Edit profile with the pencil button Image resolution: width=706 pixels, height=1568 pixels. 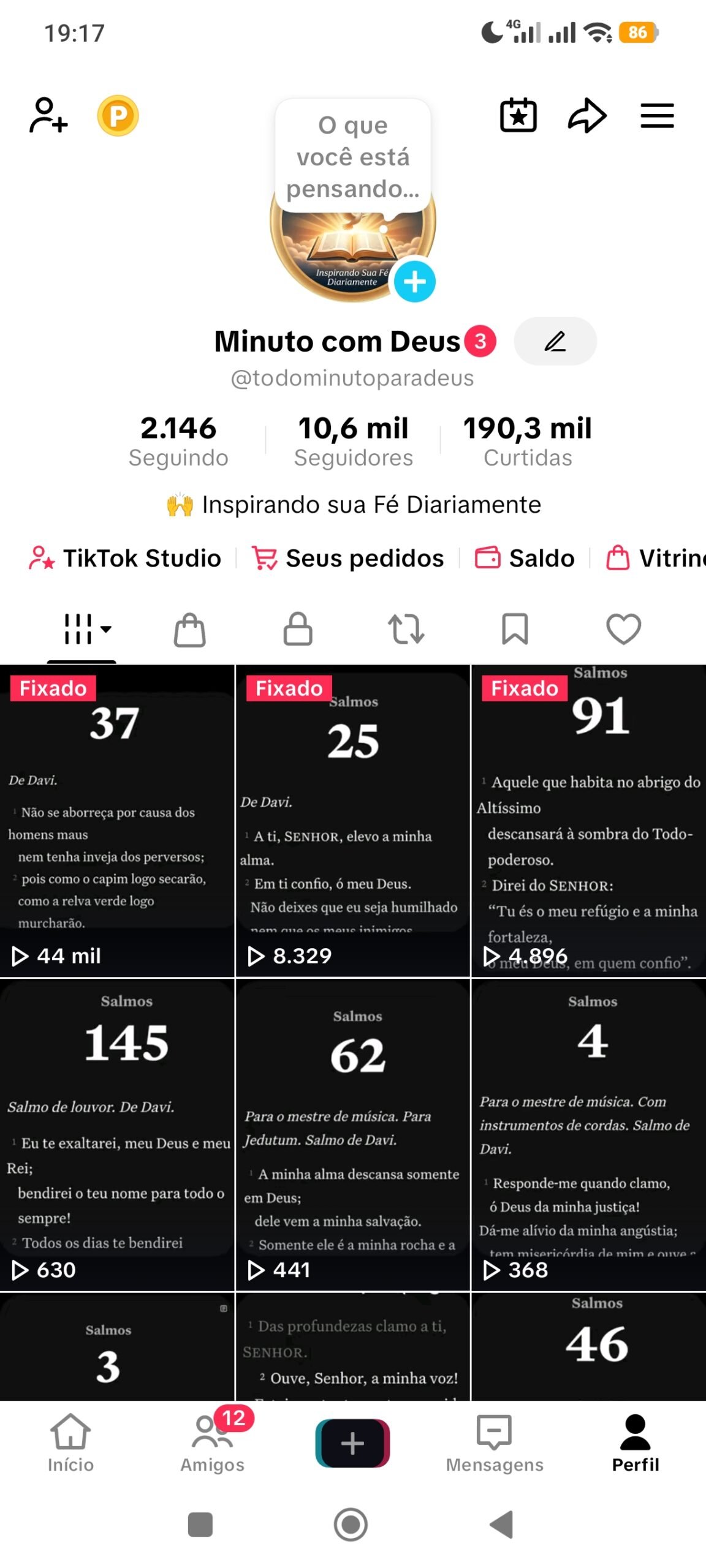click(x=555, y=341)
